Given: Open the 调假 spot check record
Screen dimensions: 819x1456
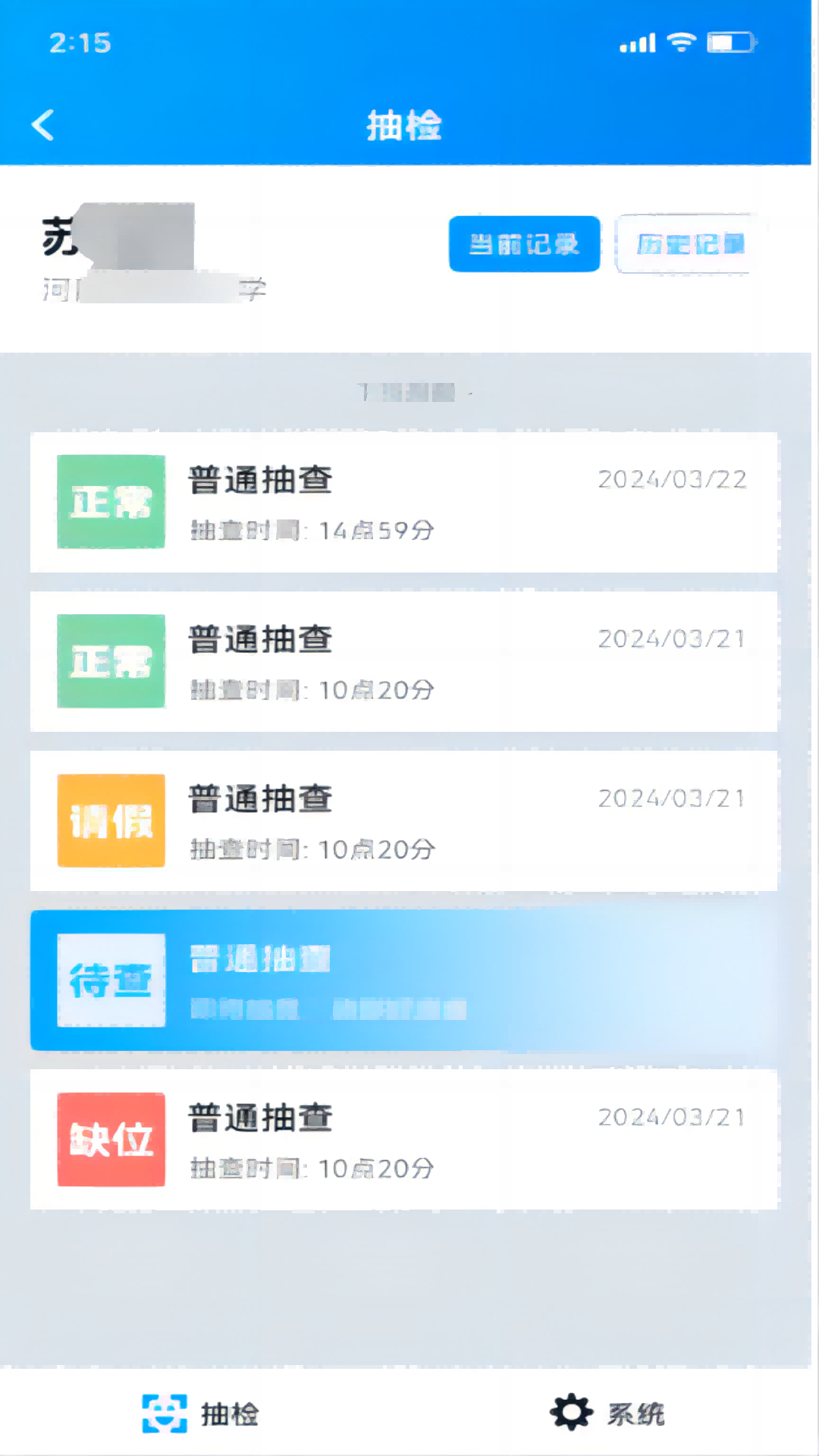Looking at the screenshot, I should [x=403, y=821].
